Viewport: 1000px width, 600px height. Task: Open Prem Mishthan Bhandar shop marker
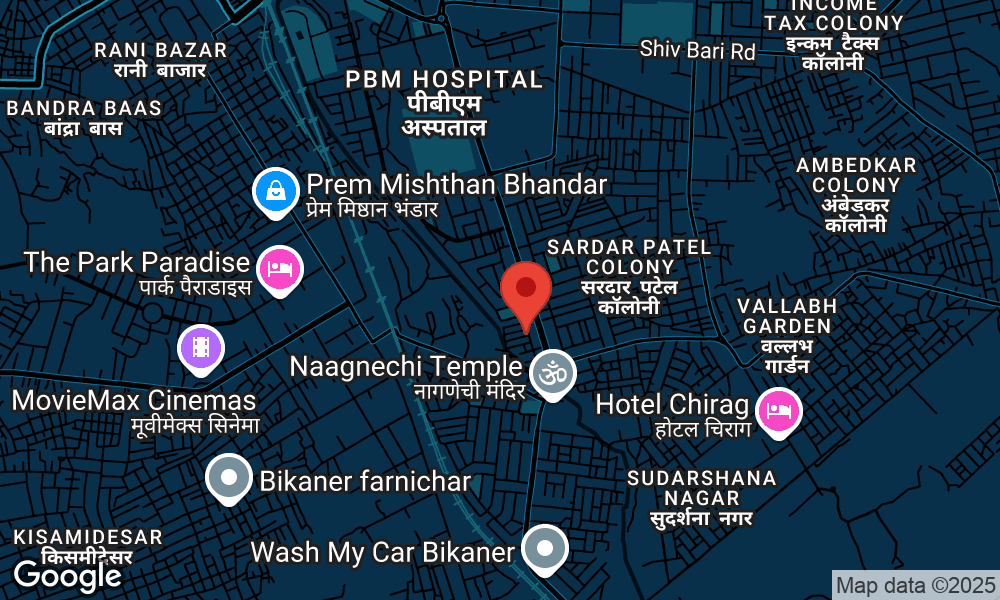click(276, 190)
